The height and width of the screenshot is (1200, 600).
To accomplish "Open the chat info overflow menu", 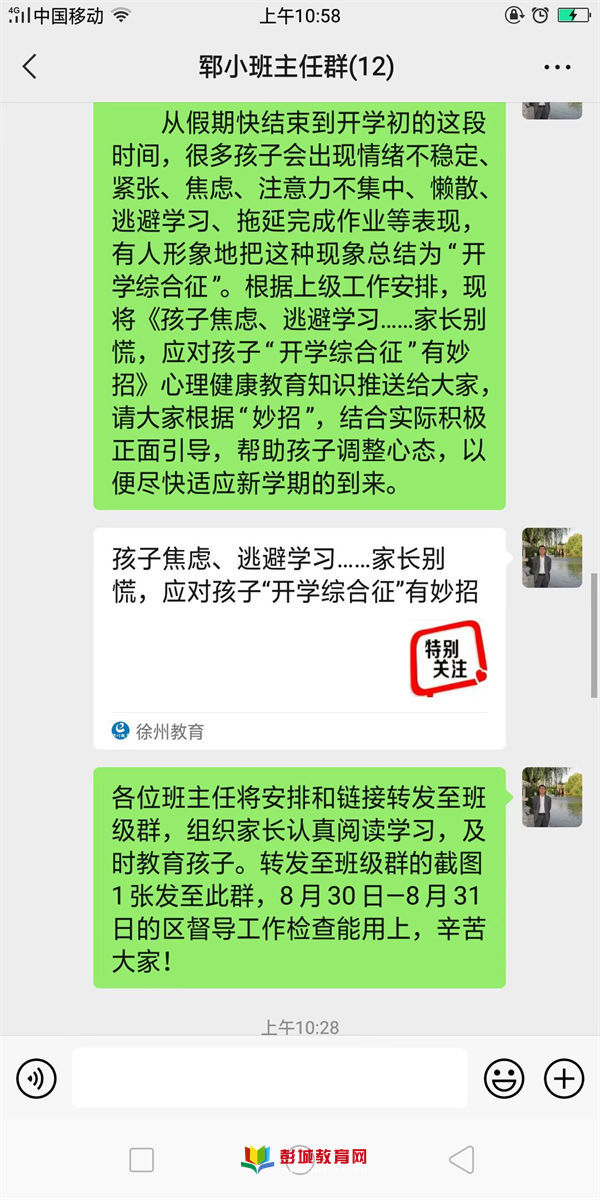I will coord(557,67).
